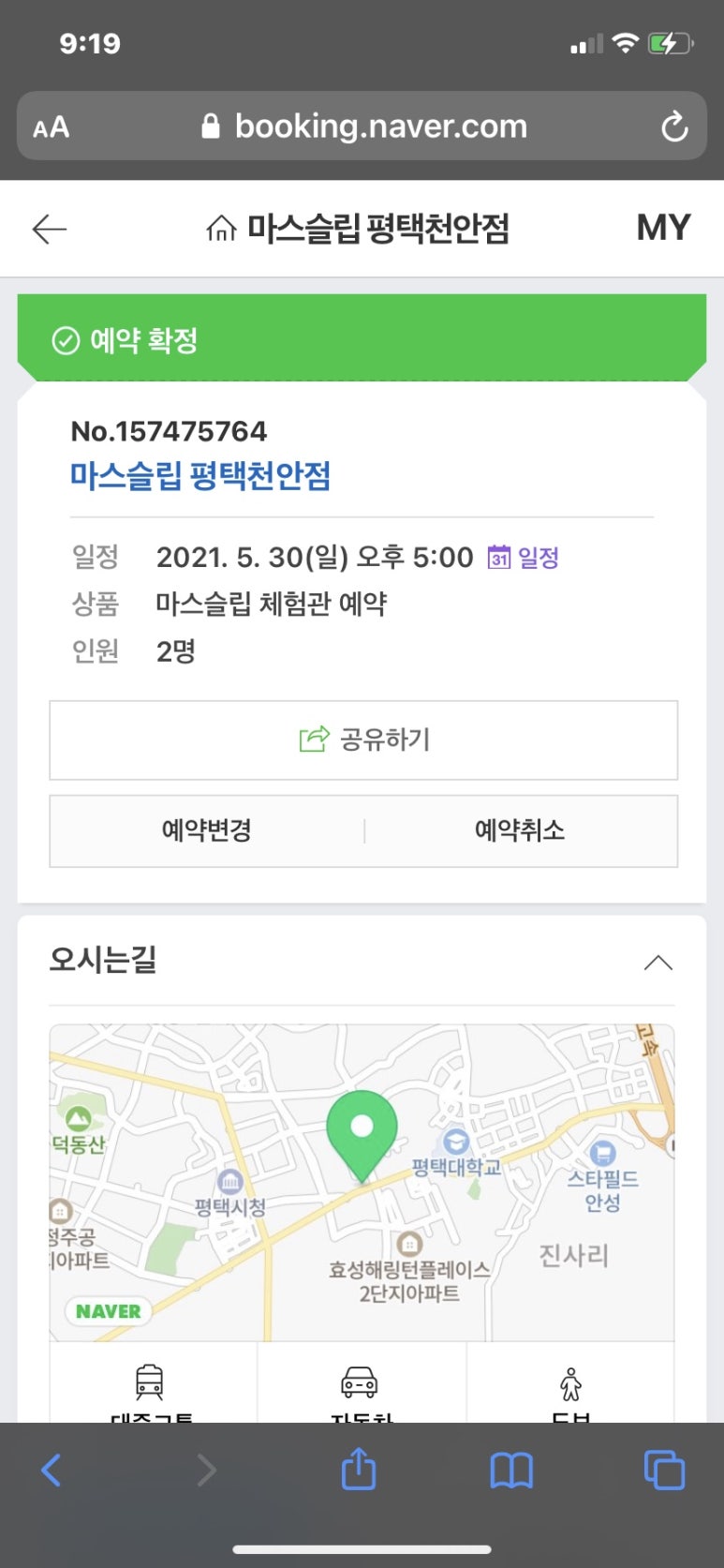Show open Safari tabs

coord(664,1470)
